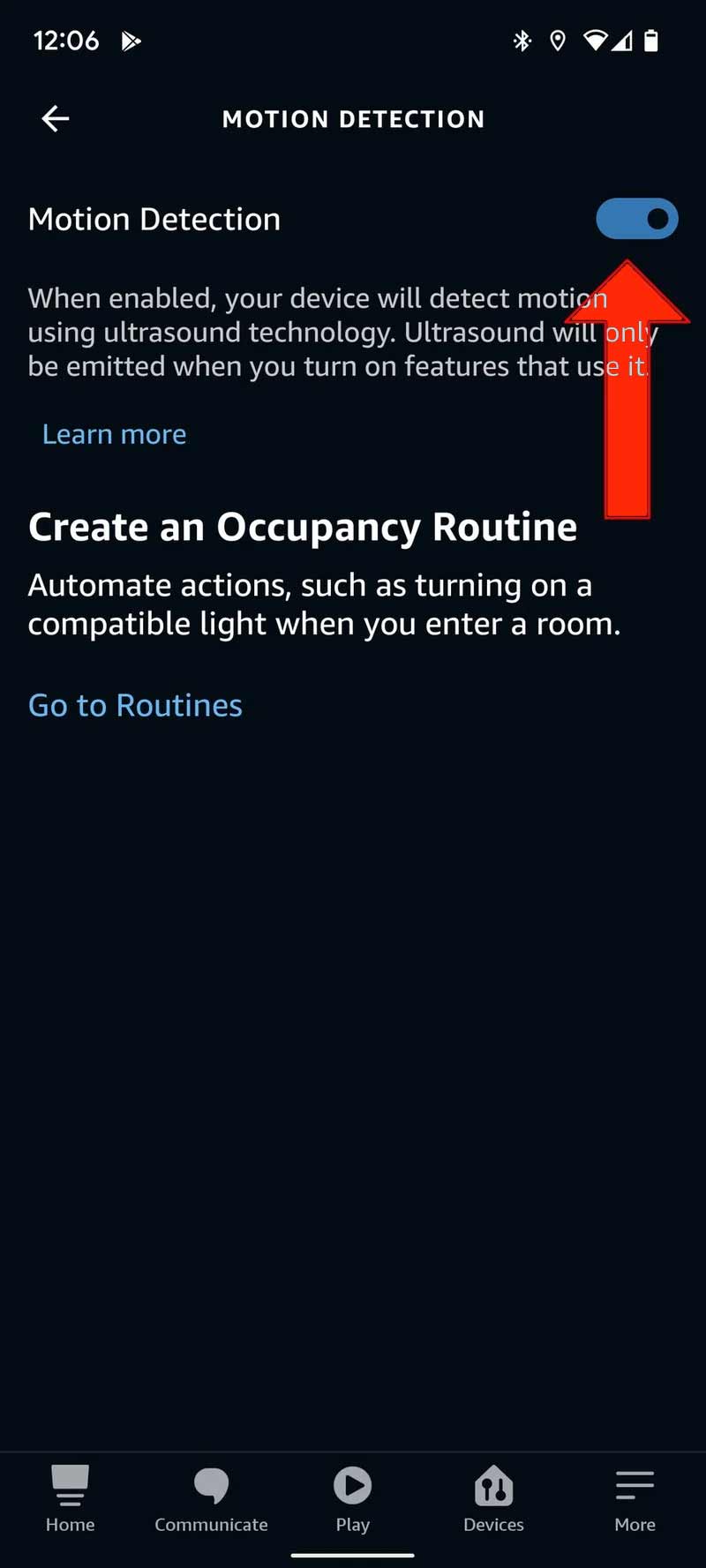Tap Go to Routines
This screenshot has width=706, height=1568.
click(135, 705)
